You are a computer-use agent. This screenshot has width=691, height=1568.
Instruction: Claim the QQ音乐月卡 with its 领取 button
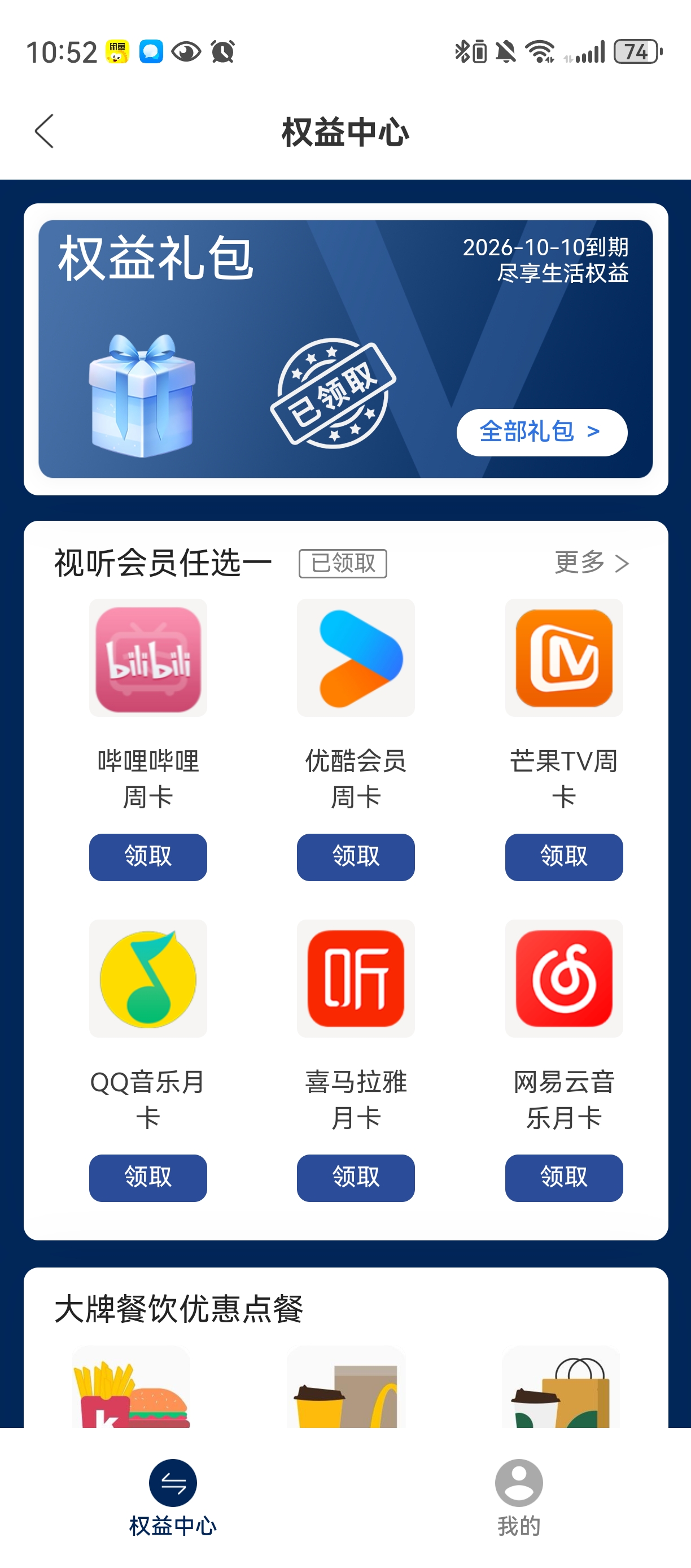pos(148,1177)
